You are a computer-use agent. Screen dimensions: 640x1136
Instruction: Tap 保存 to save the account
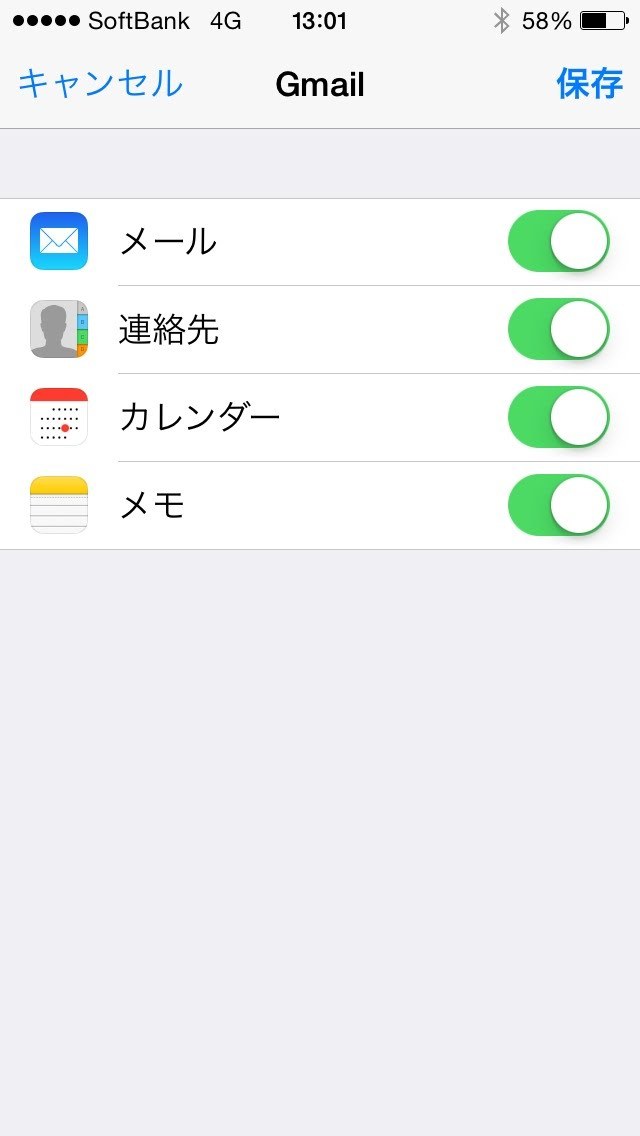(x=589, y=84)
